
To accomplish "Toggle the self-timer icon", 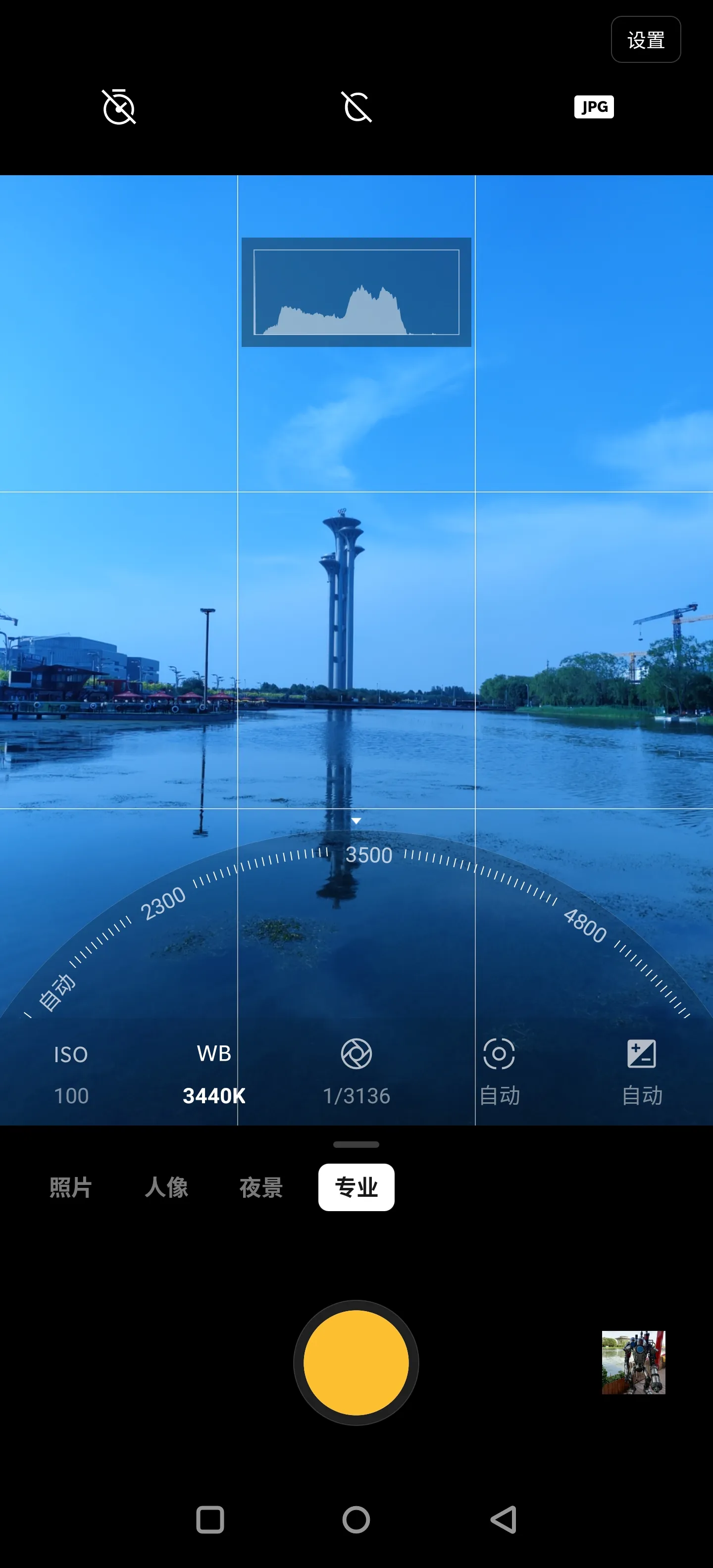I will pos(119,107).
